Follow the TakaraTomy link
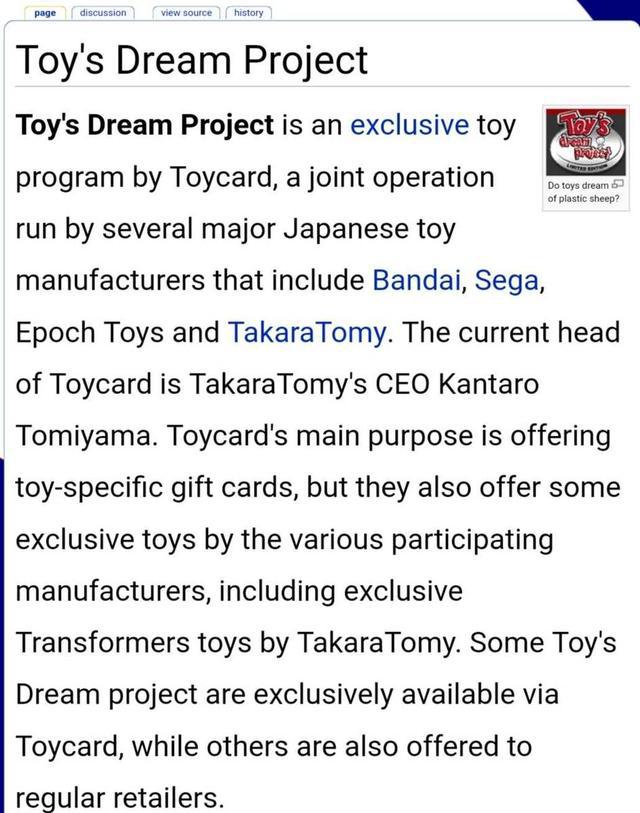This screenshot has height=813, width=640. tap(307, 332)
